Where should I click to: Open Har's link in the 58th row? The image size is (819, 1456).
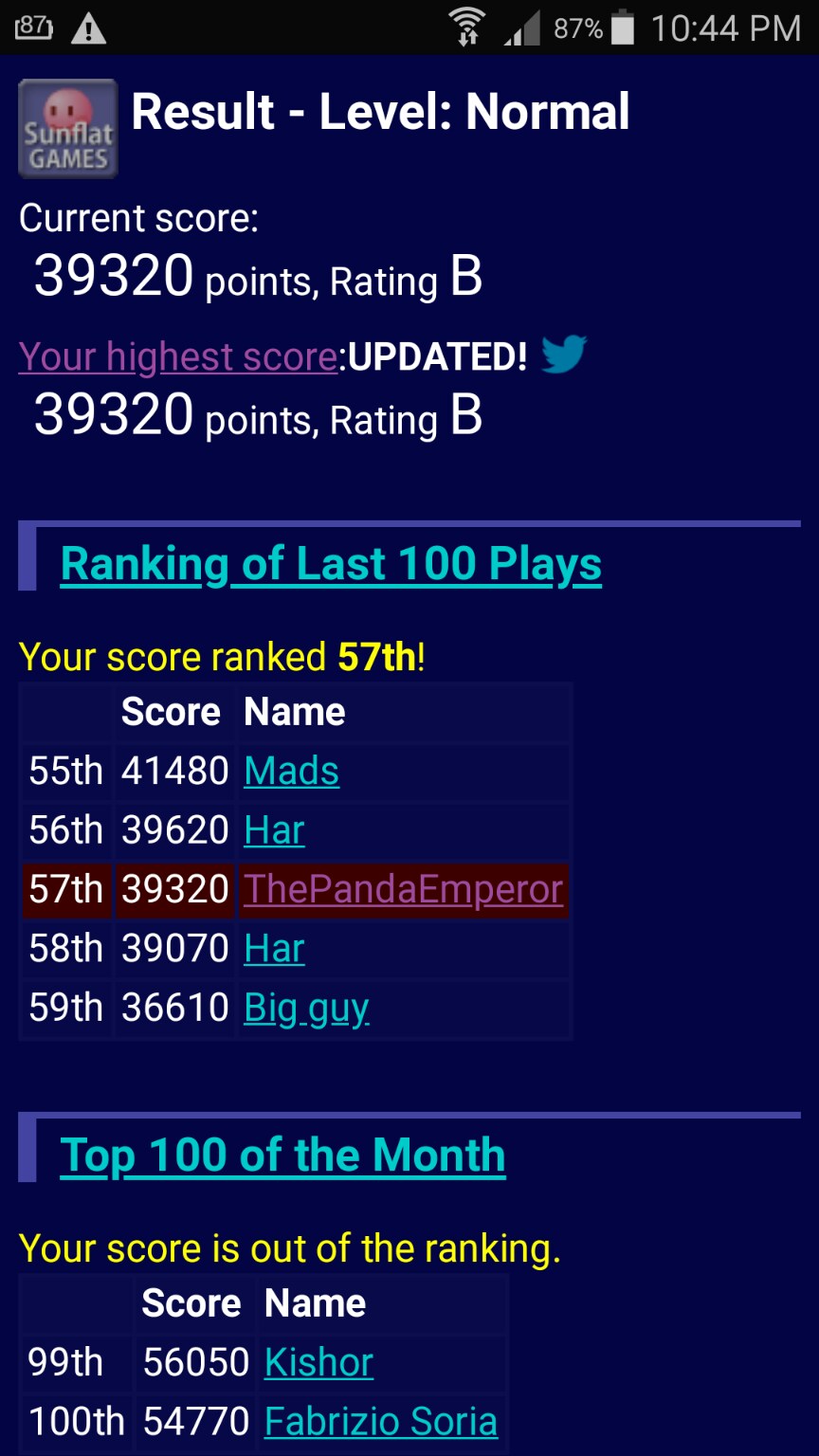[274, 948]
